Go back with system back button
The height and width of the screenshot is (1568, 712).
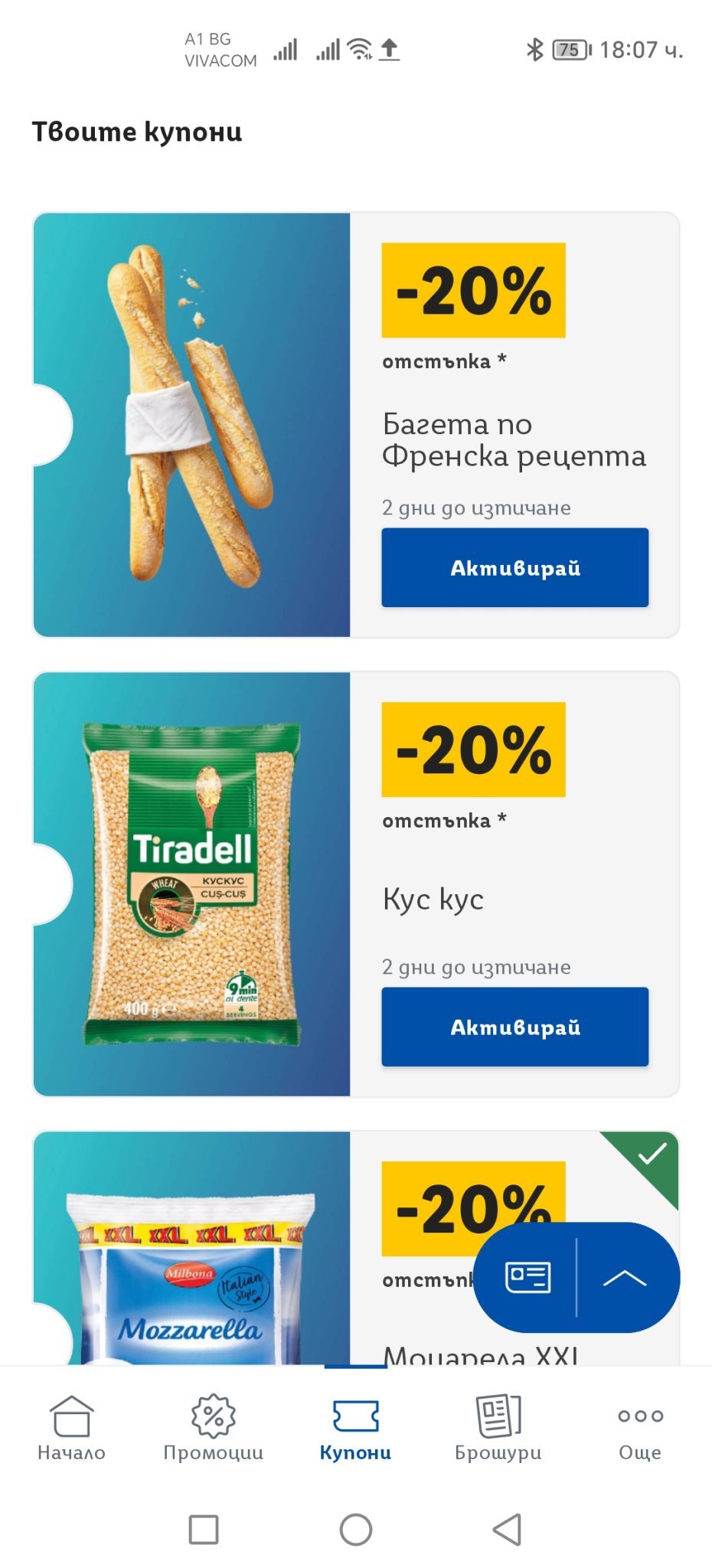coord(507,1530)
